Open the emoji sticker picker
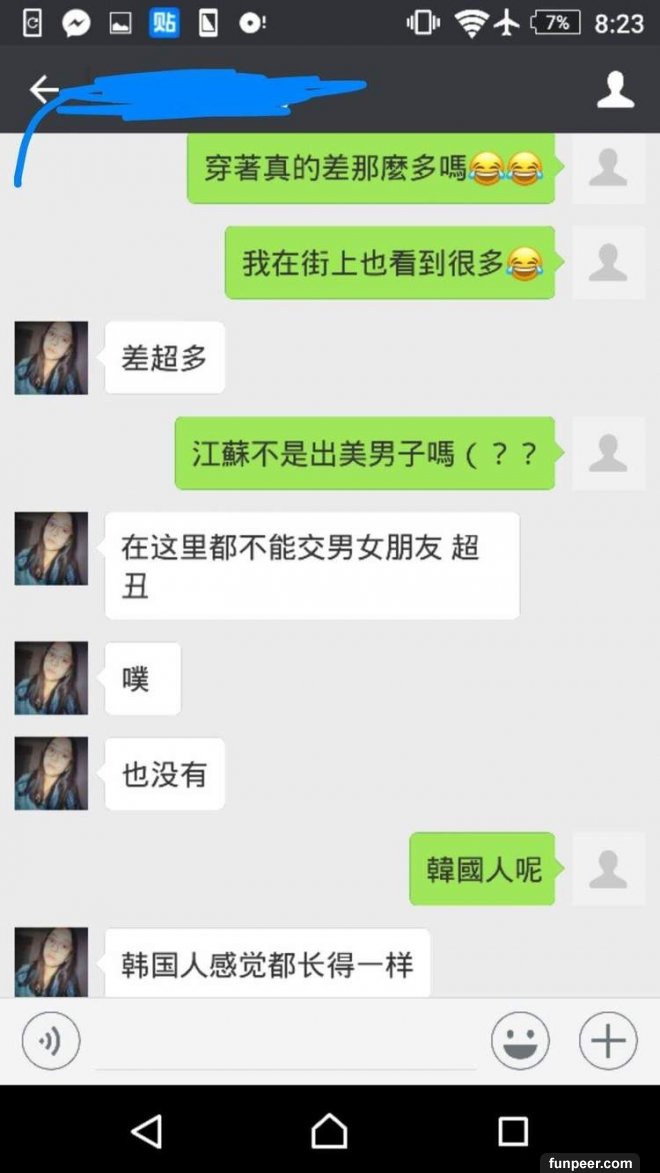 (x=520, y=1041)
